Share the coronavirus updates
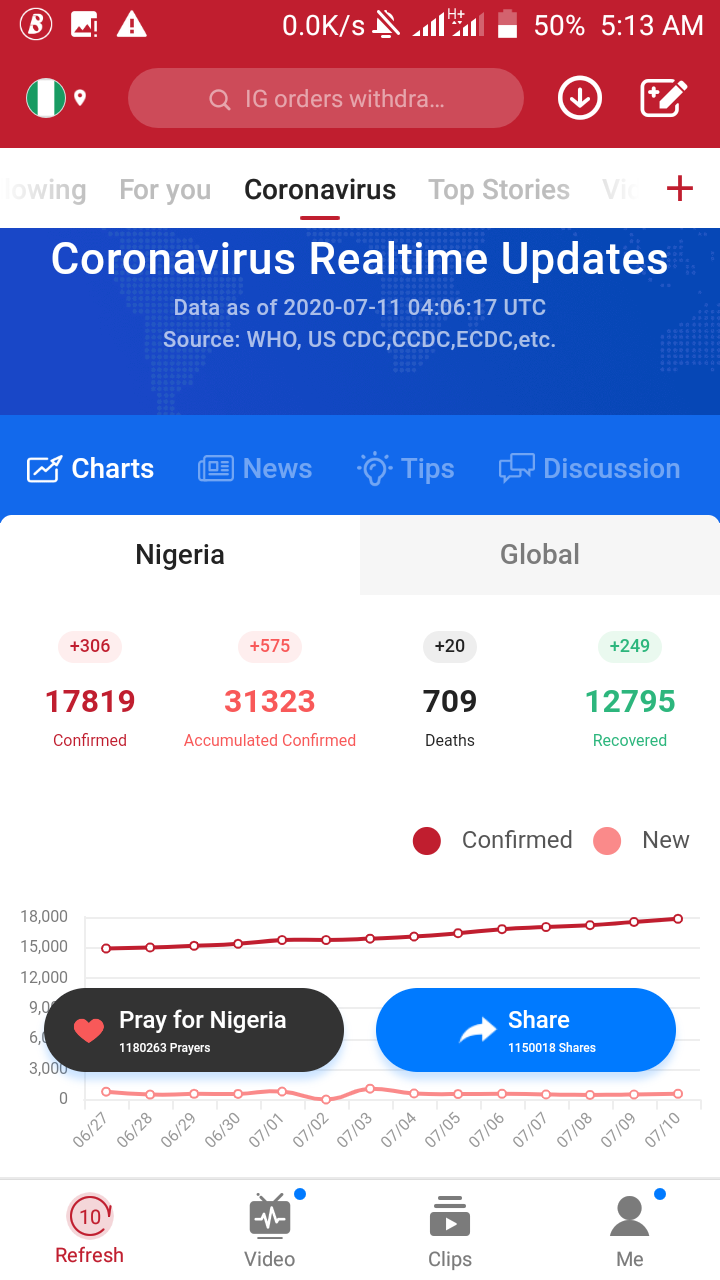This screenshot has height=1280, width=720. [526, 1030]
